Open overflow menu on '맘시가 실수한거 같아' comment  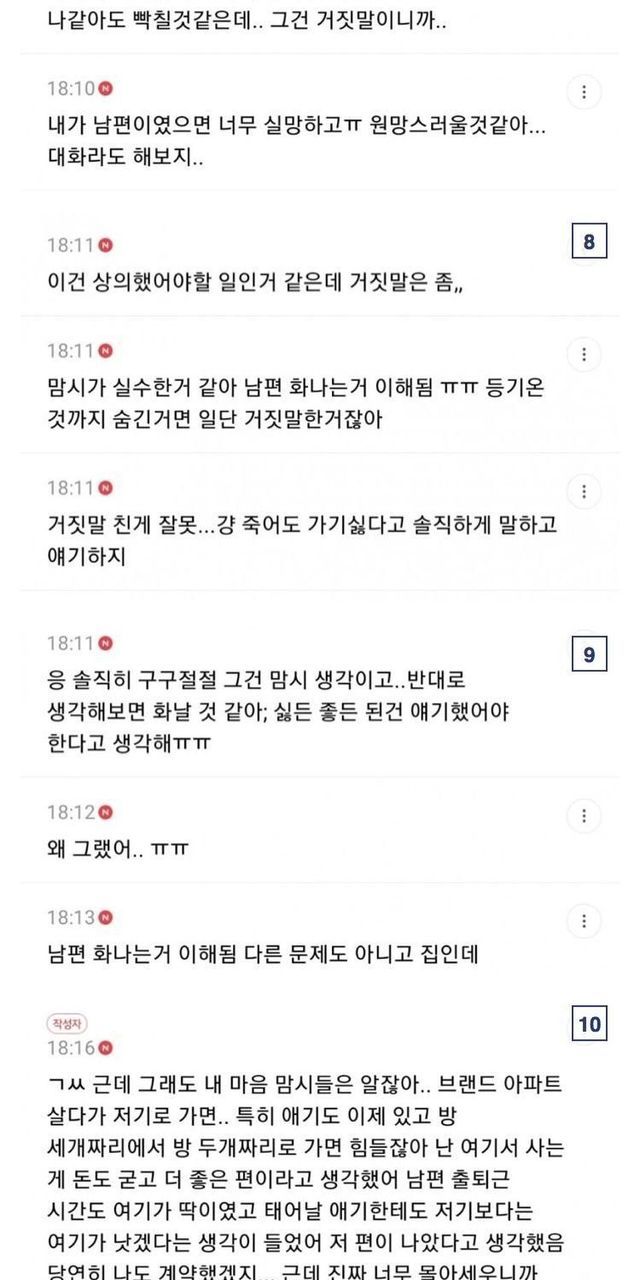point(584,354)
